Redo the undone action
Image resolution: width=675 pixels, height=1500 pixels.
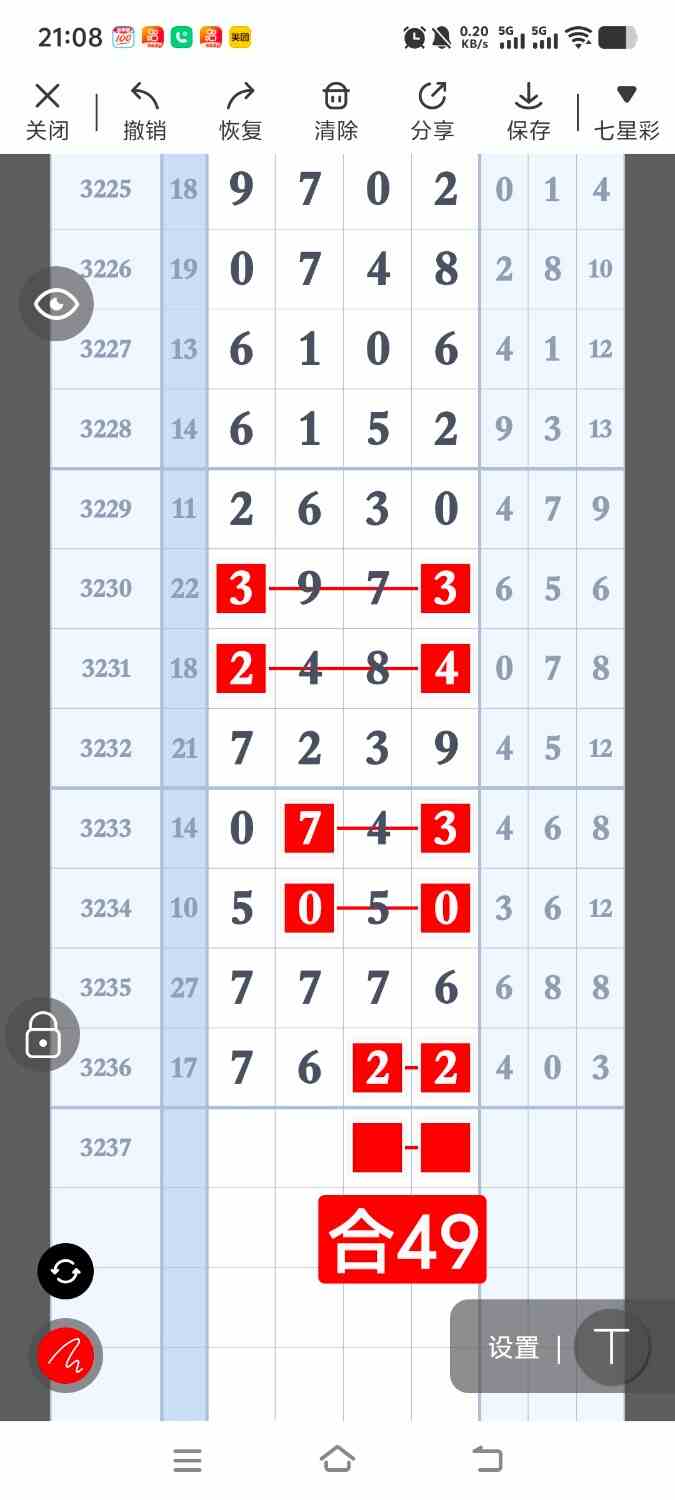[240, 111]
